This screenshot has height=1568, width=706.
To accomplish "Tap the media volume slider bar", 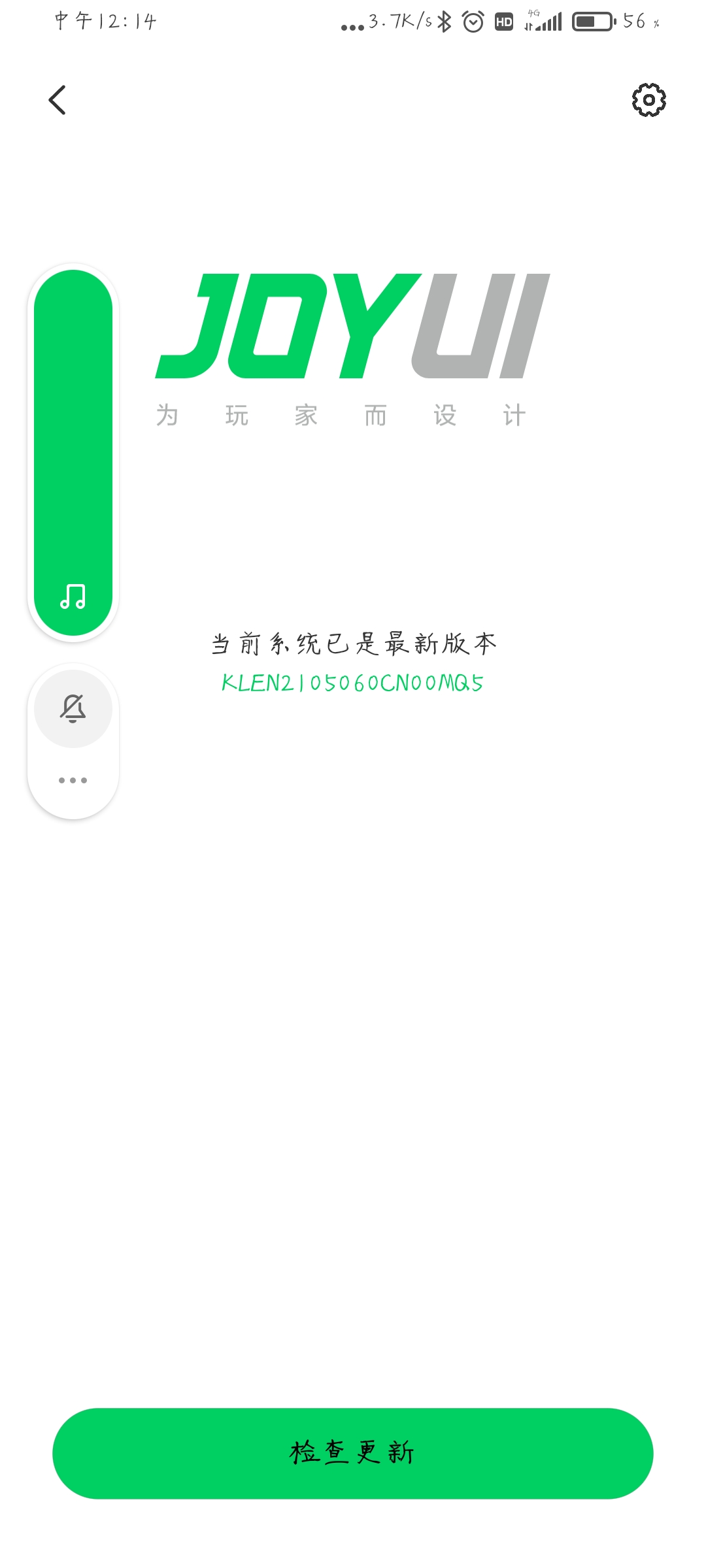I will (73, 452).
